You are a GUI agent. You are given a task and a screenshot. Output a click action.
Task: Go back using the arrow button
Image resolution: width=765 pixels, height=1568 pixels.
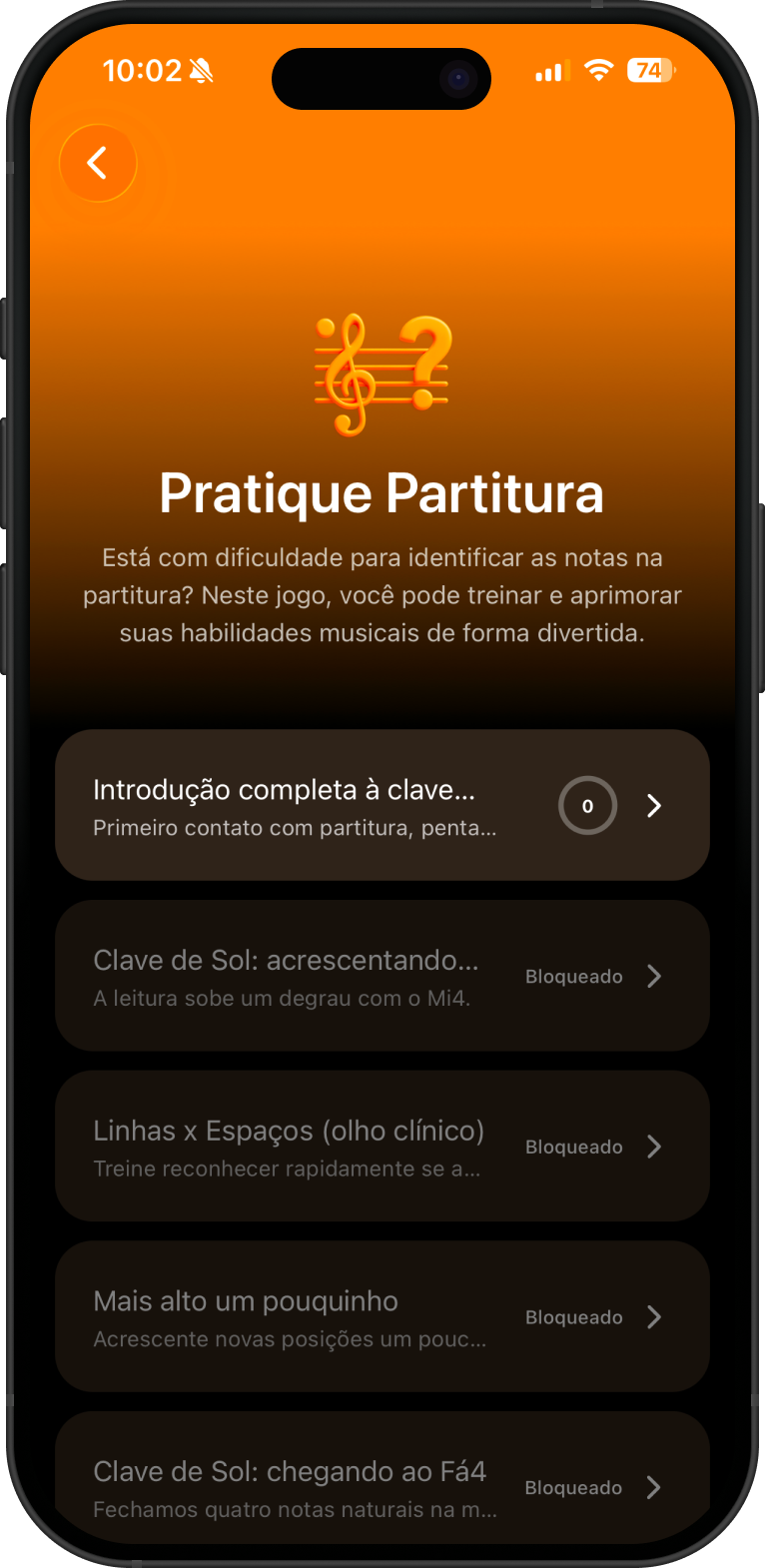tap(97, 163)
